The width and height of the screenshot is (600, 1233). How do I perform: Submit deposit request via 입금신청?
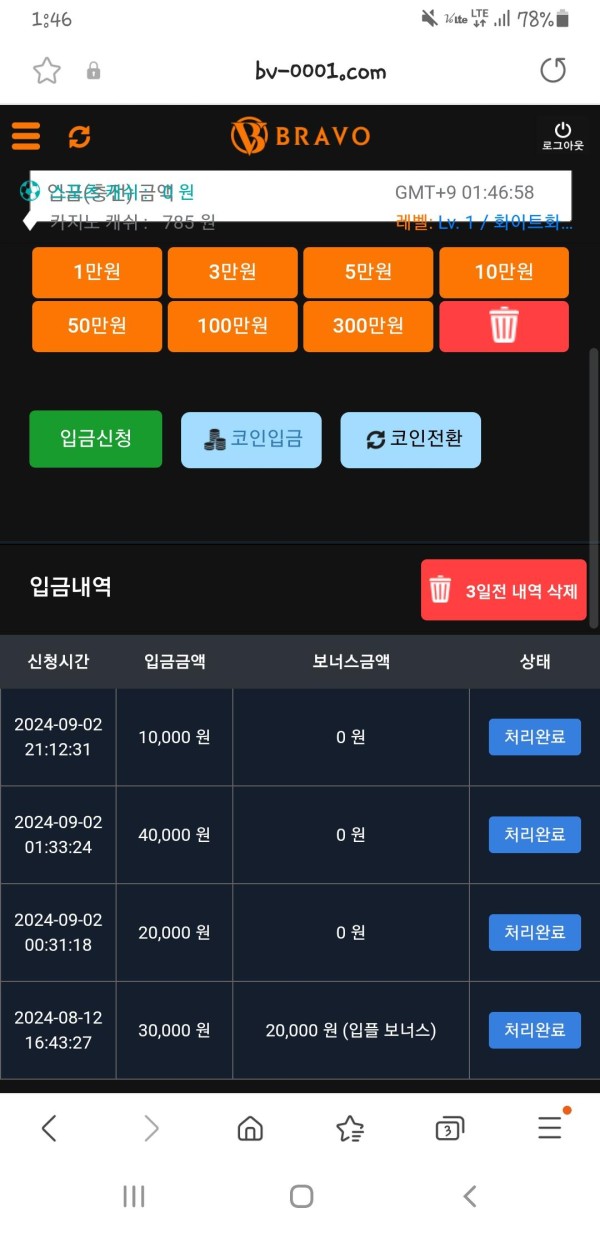[95, 439]
